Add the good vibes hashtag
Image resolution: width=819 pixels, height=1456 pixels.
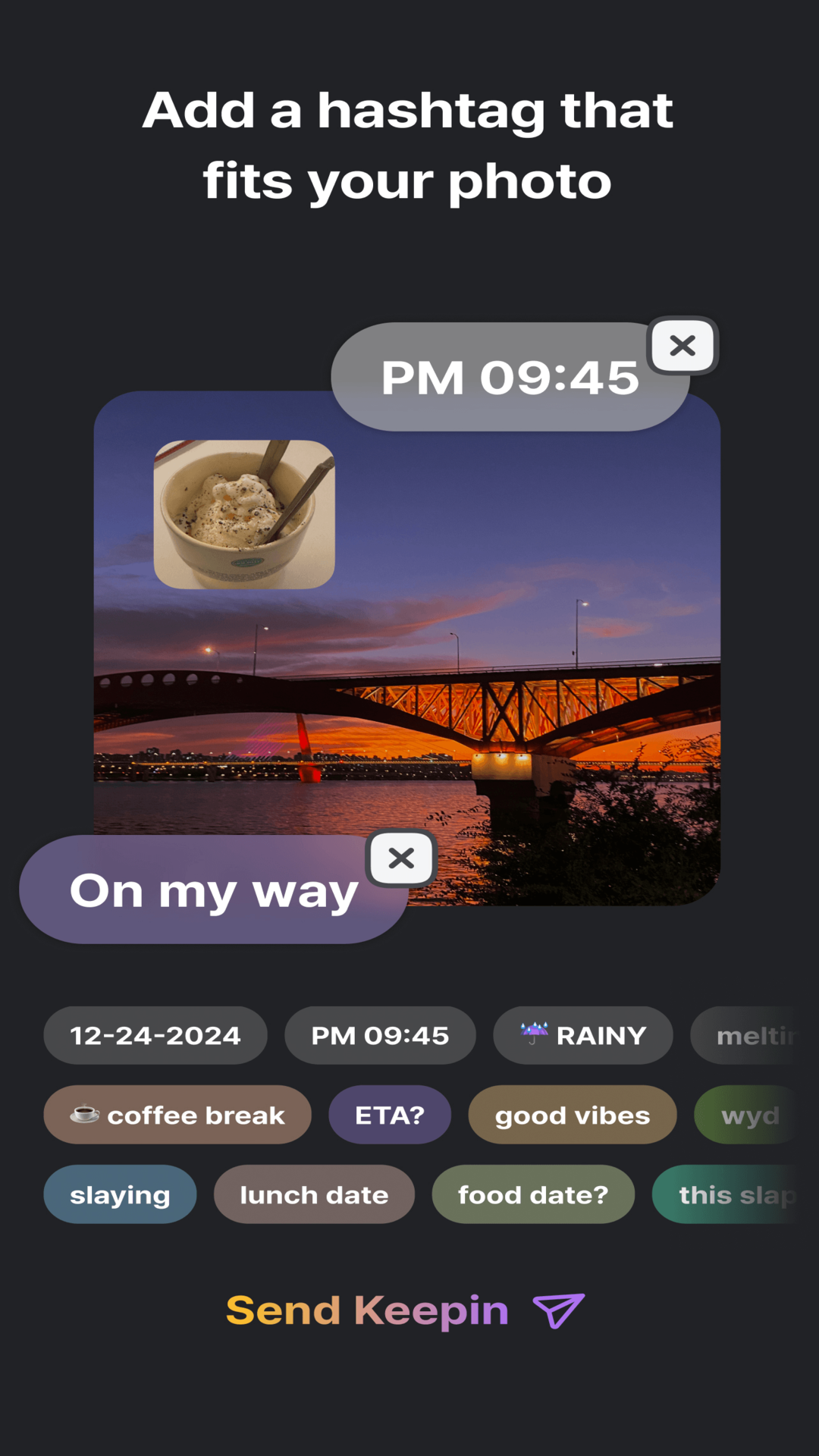click(x=573, y=1116)
